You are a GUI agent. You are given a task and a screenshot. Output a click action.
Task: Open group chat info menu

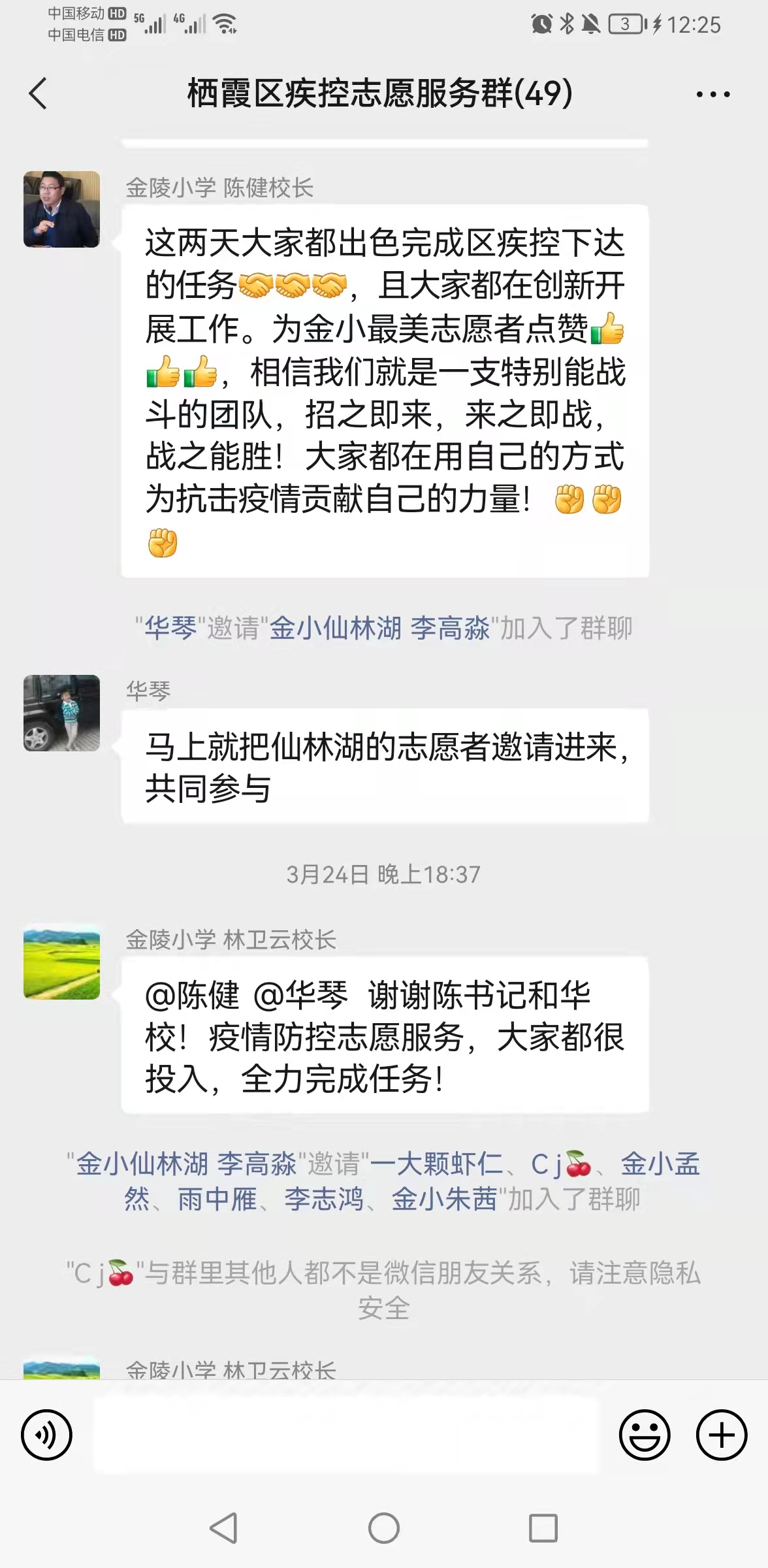(712, 95)
